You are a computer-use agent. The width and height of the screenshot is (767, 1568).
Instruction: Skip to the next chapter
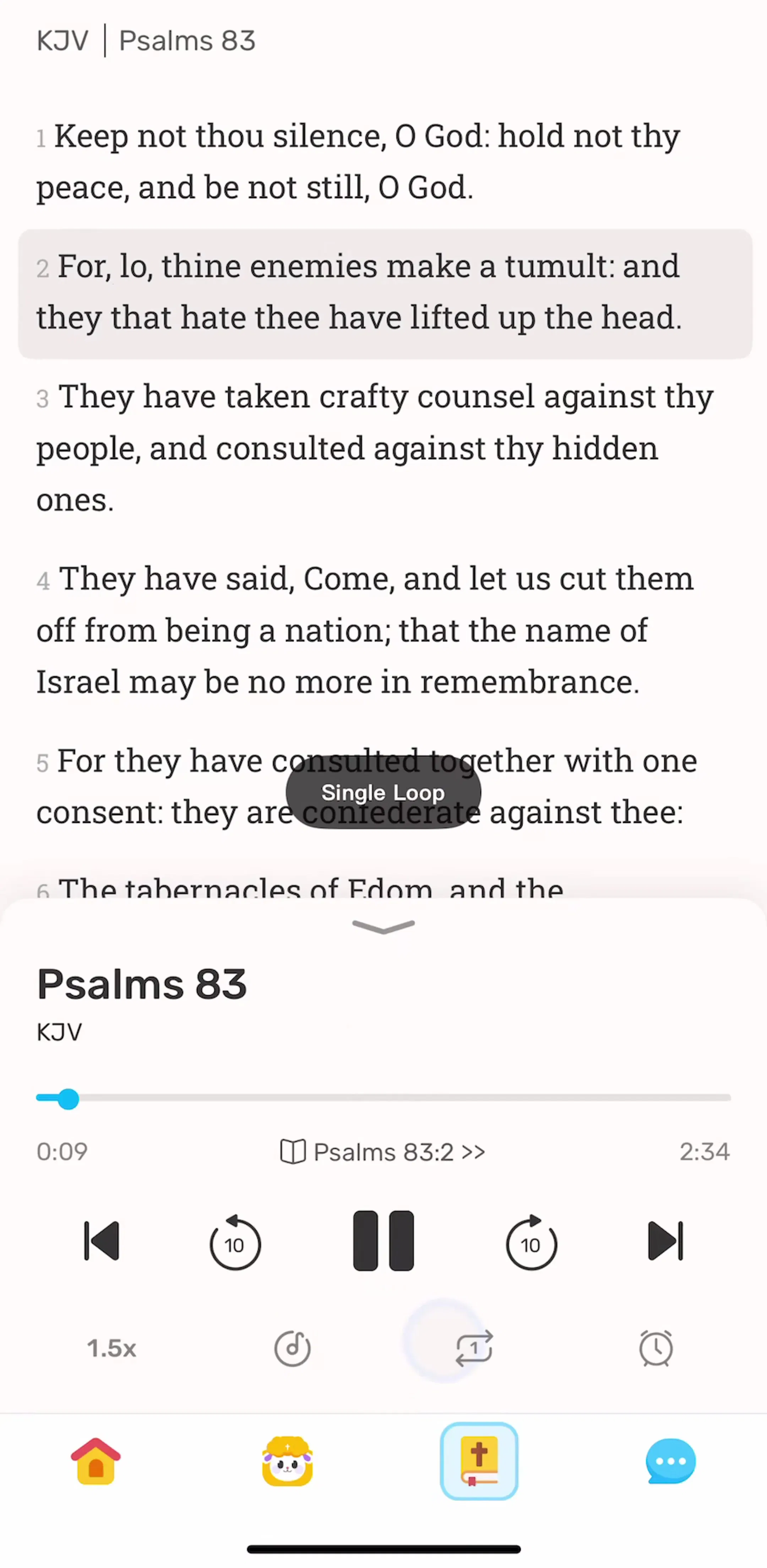[665, 1240]
